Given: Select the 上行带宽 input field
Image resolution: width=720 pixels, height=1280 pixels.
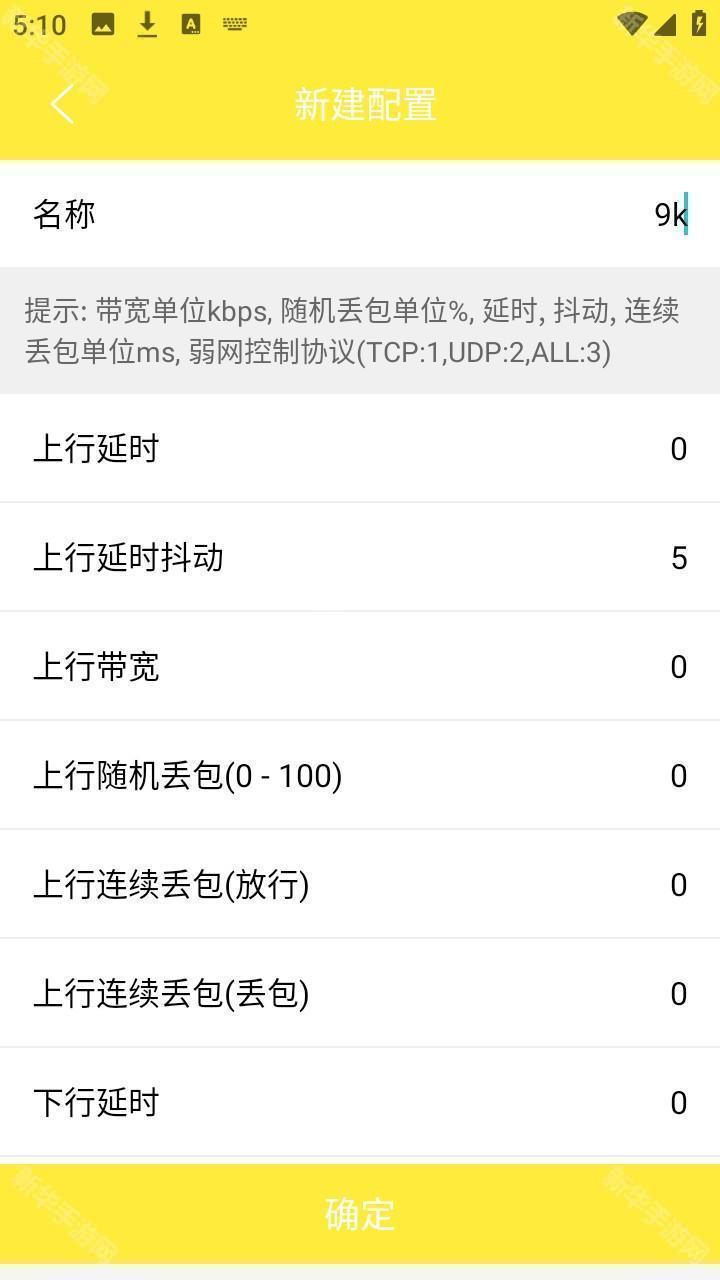Looking at the screenshot, I should pyautogui.click(x=676, y=666).
